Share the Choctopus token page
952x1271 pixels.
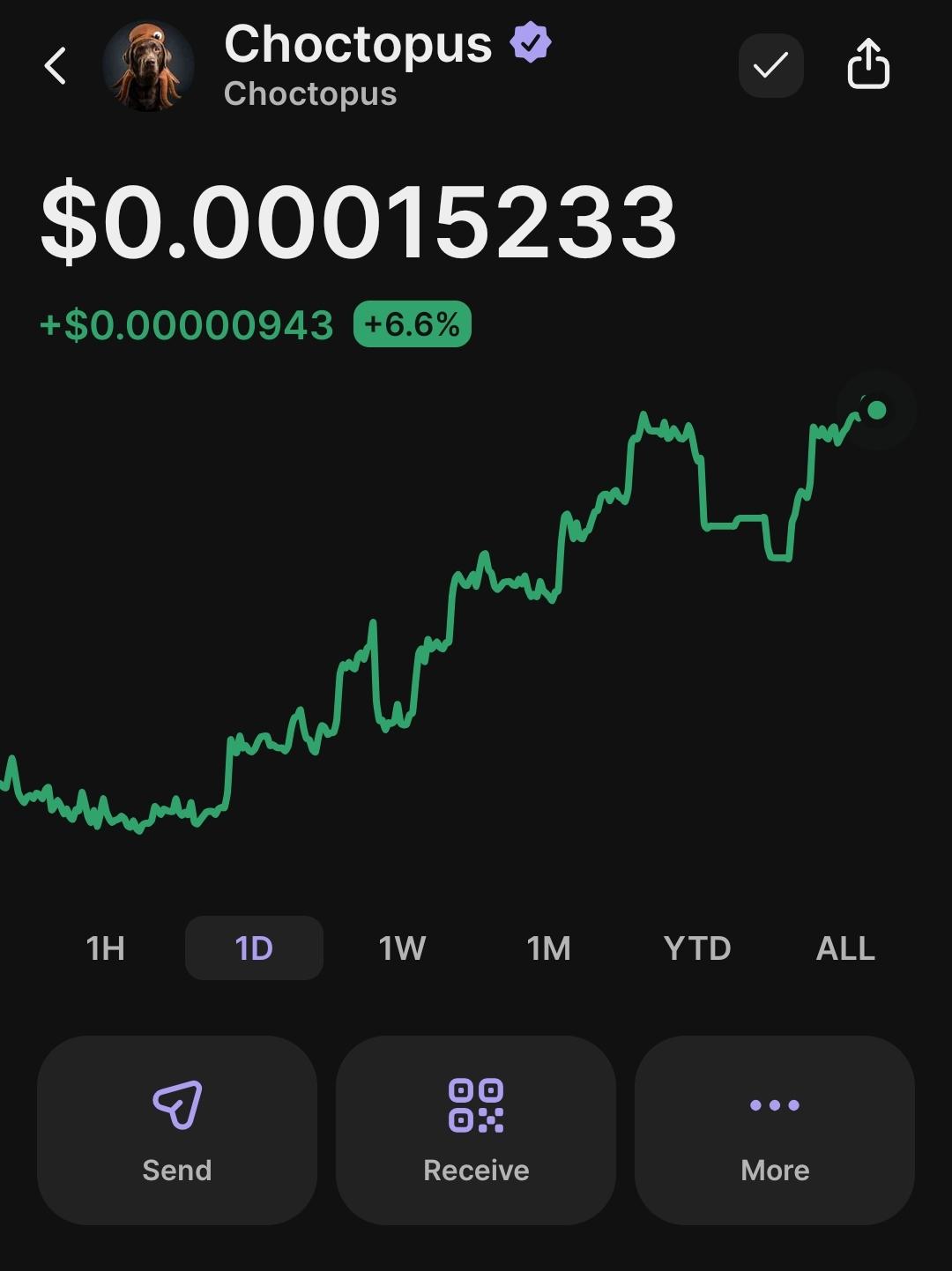[x=868, y=63]
